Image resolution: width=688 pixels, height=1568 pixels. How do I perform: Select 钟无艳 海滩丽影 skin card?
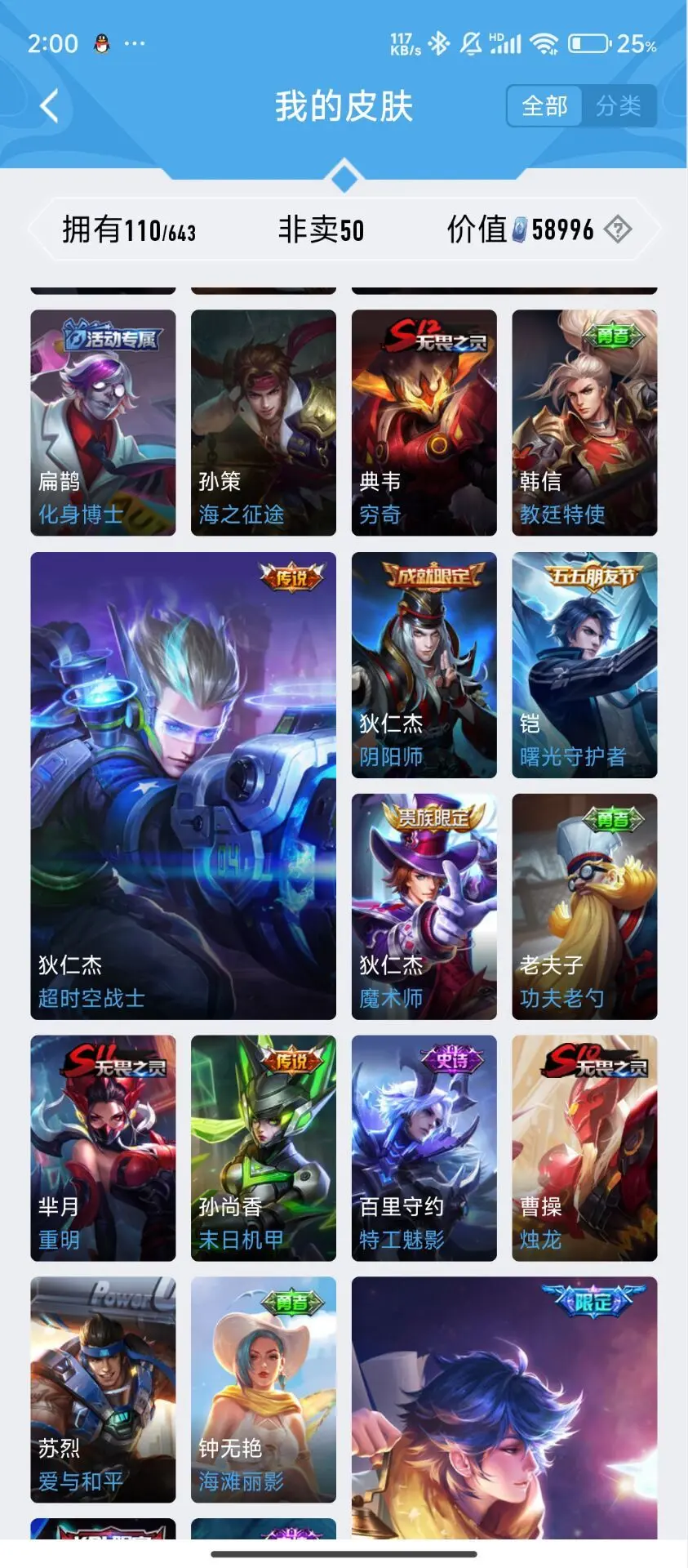coord(264,1390)
